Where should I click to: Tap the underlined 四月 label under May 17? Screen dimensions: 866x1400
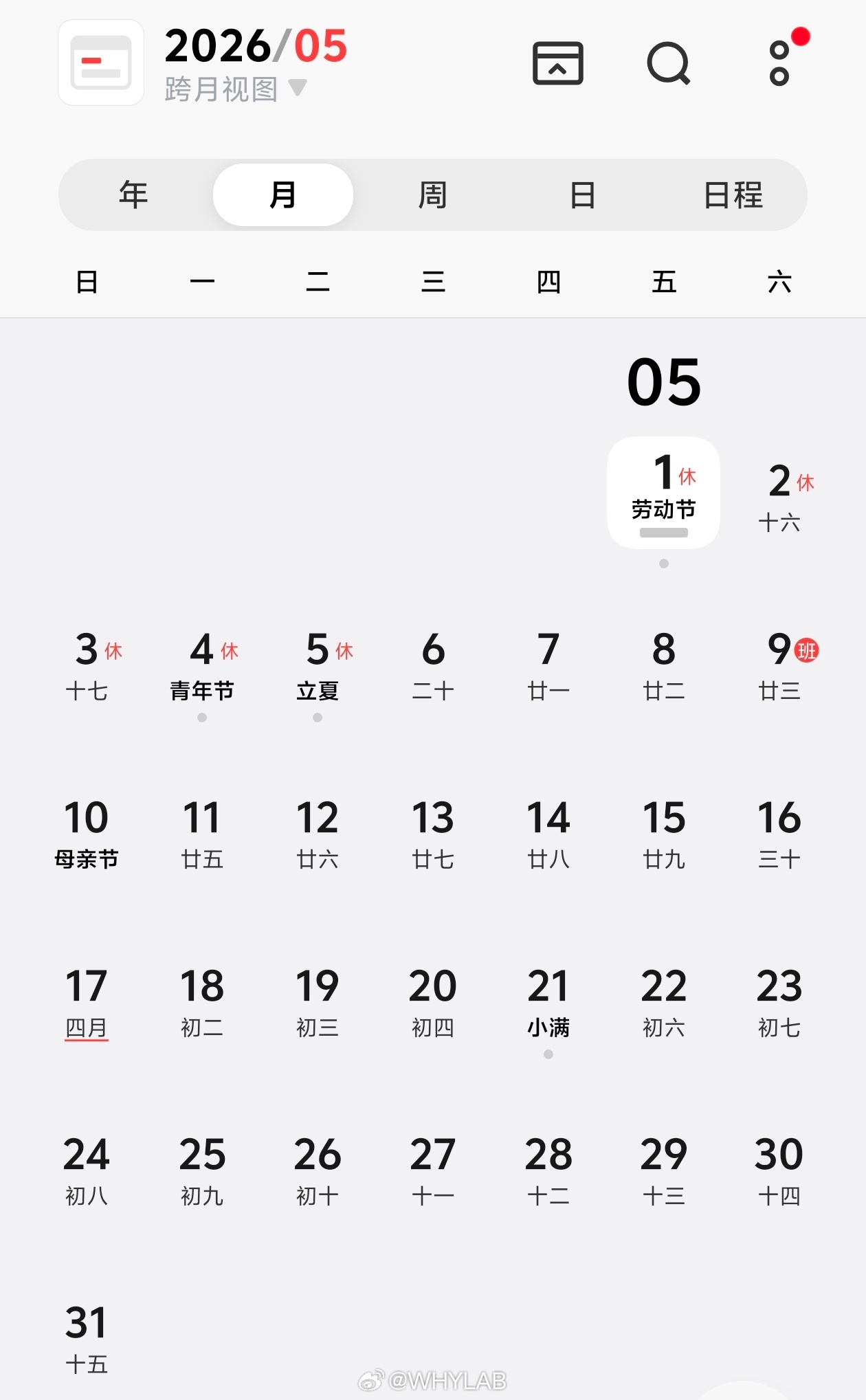click(x=87, y=1028)
